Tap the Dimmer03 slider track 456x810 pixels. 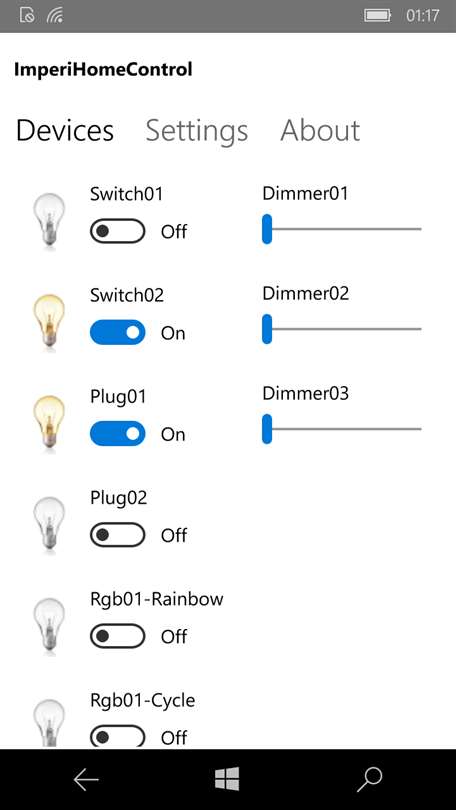(342, 429)
